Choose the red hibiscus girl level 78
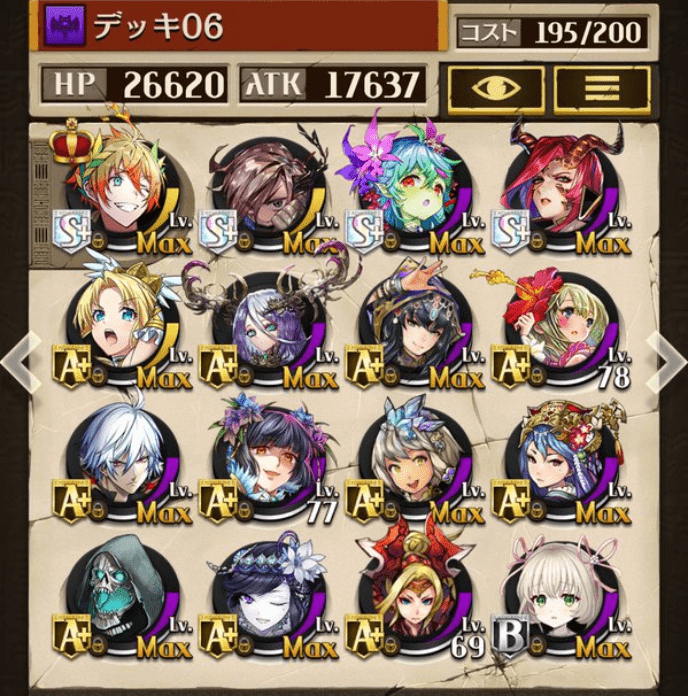 click(560, 330)
